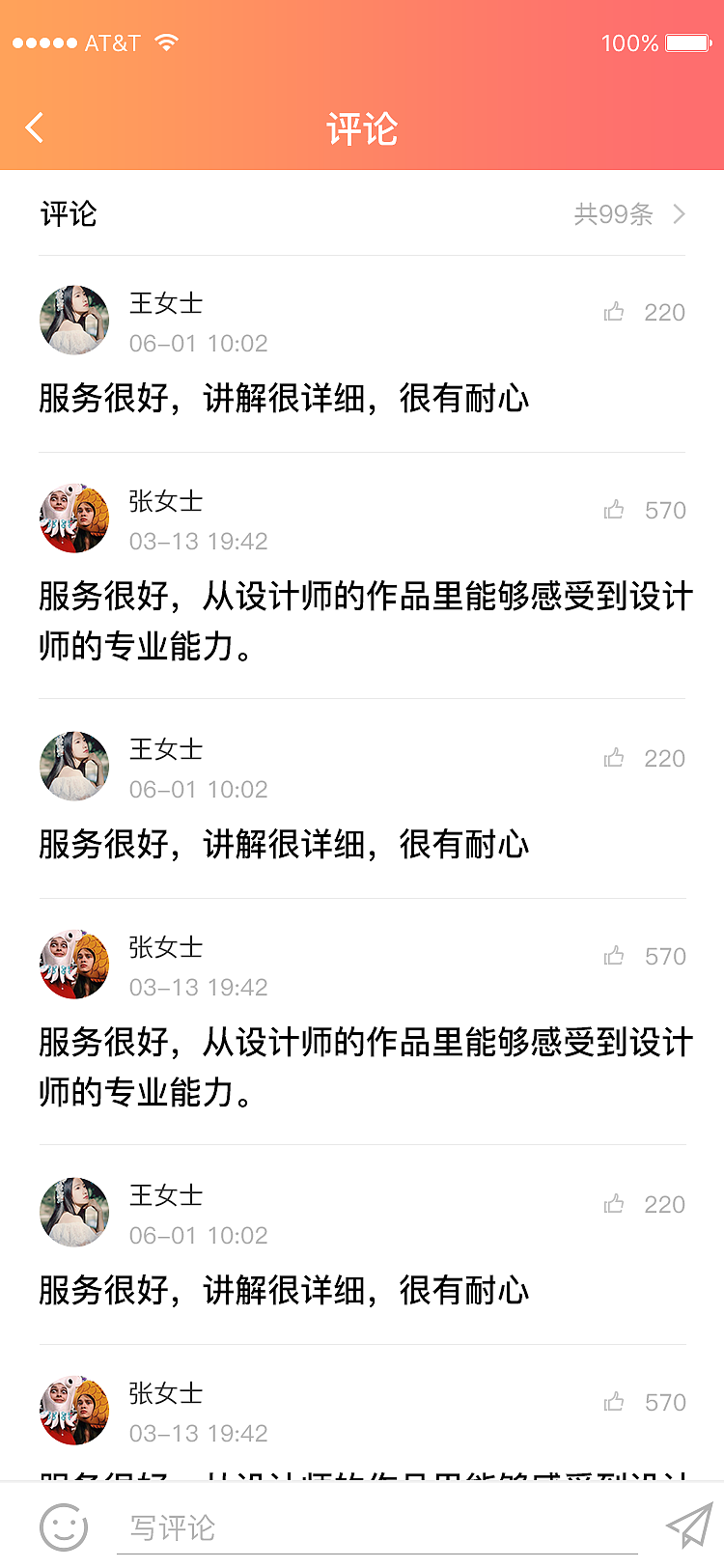Like the topmost 王女士 comment
Screen dimensions: 724x1568
point(614,312)
